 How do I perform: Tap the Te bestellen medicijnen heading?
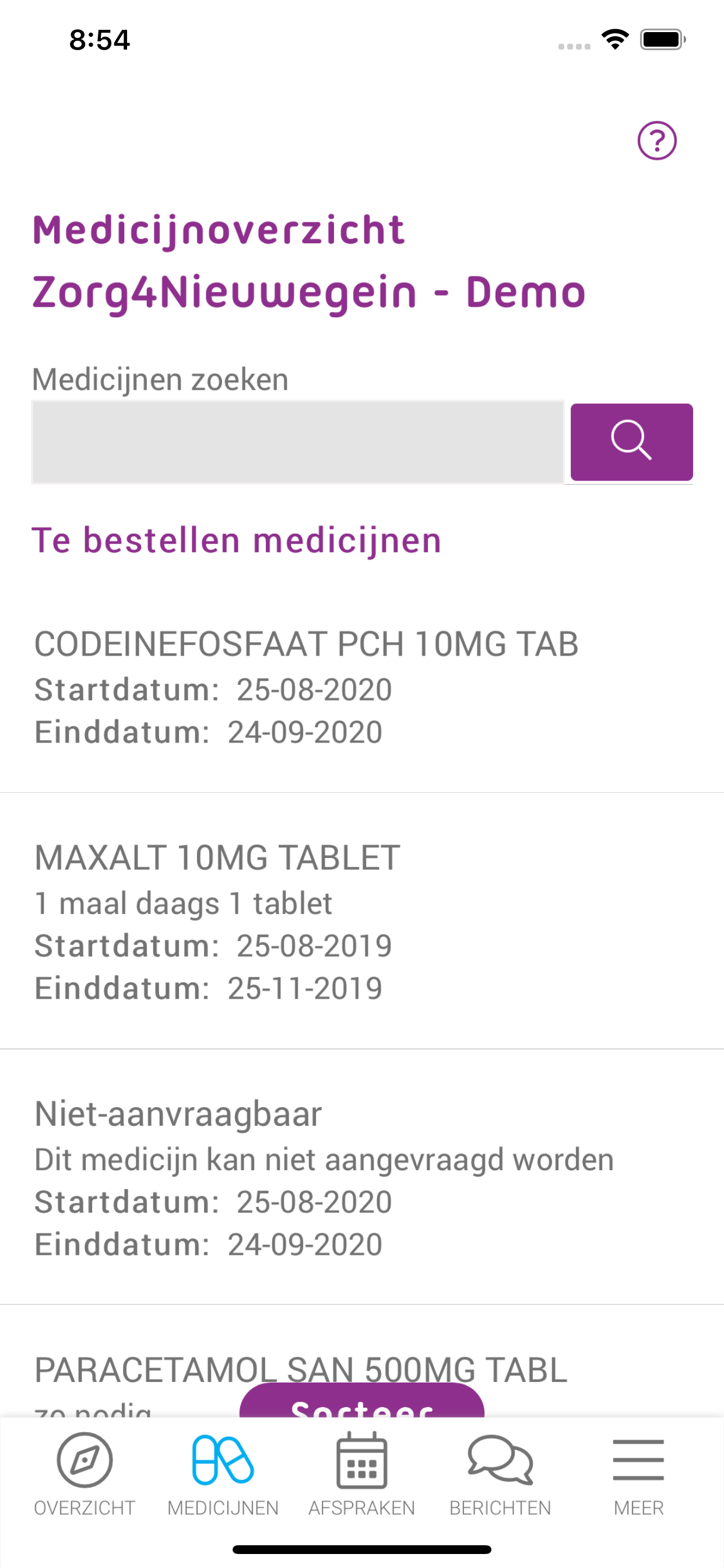(237, 540)
